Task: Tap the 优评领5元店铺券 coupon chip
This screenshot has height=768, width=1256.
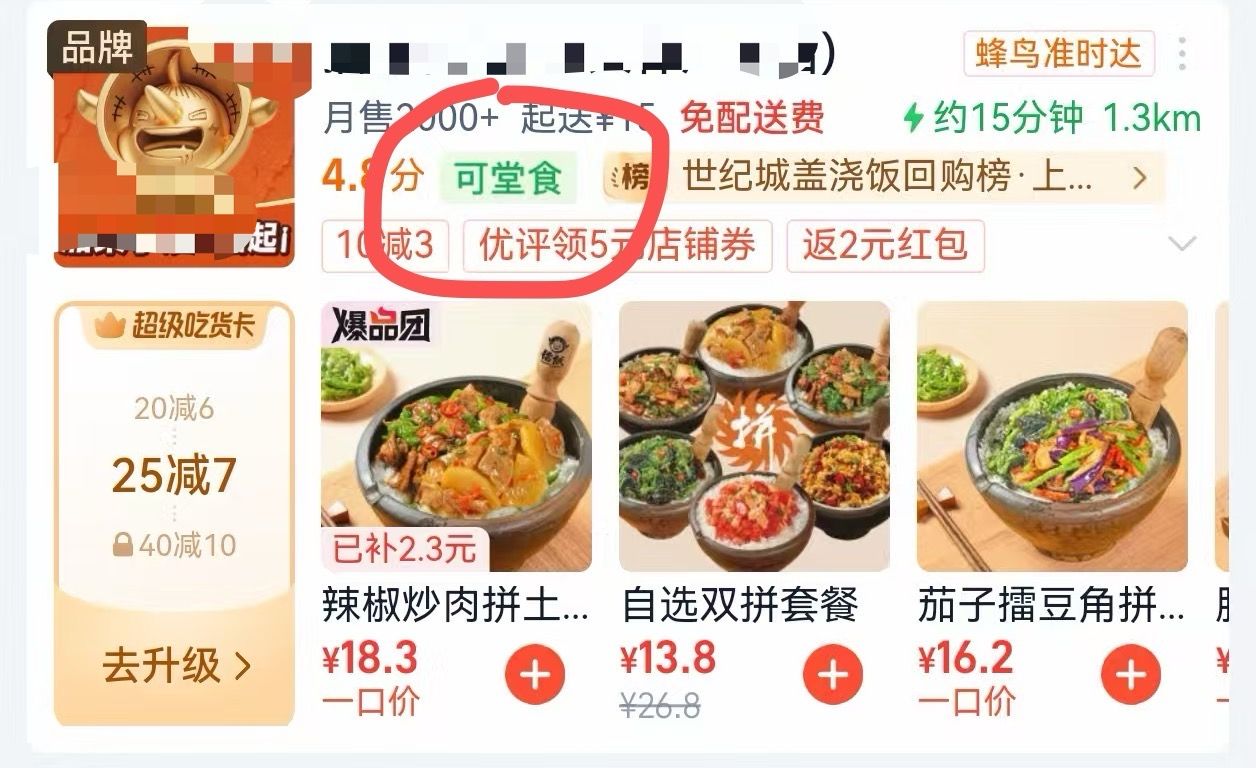Action: [x=617, y=246]
